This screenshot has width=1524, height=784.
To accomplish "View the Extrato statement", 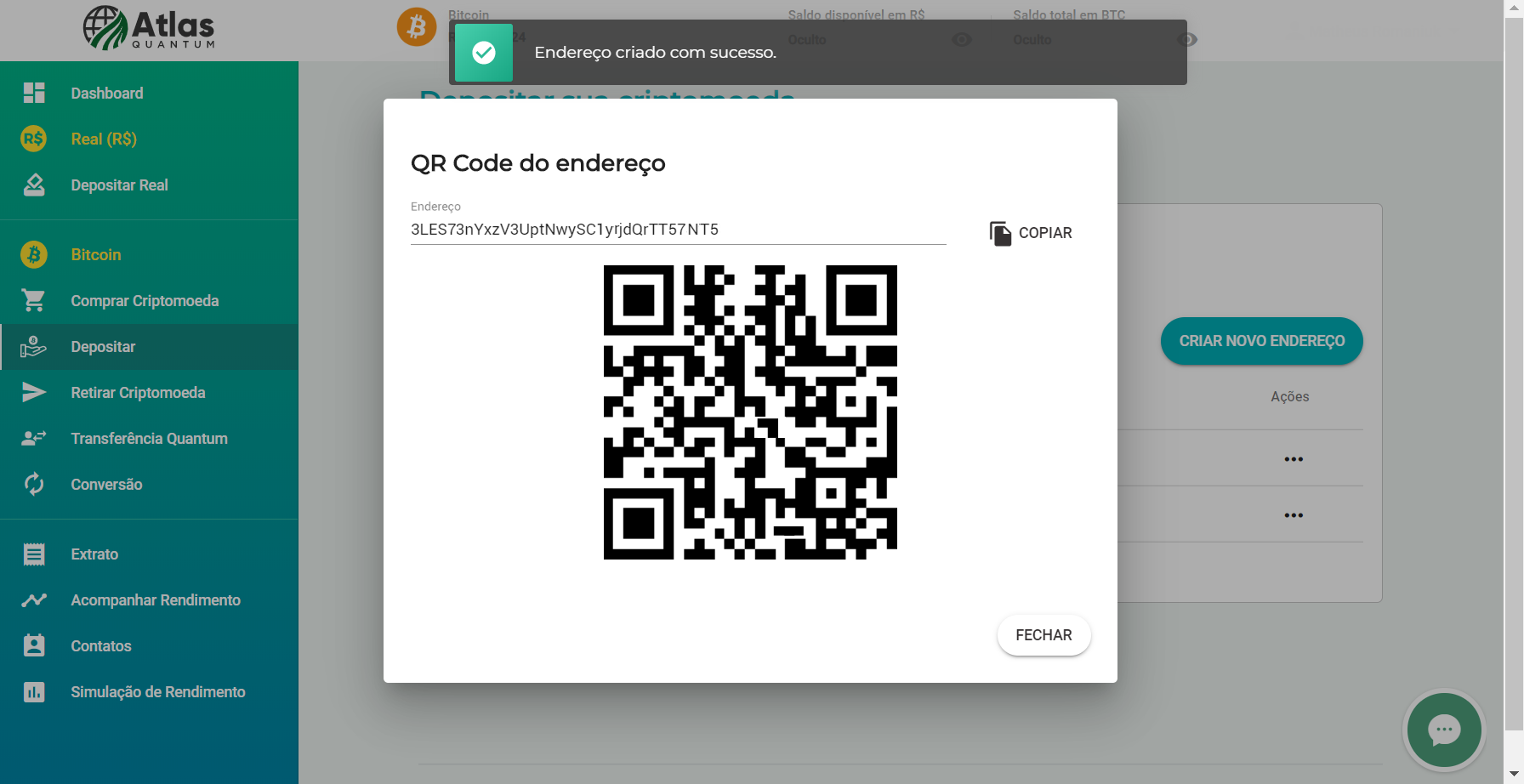I will click(x=94, y=554).
